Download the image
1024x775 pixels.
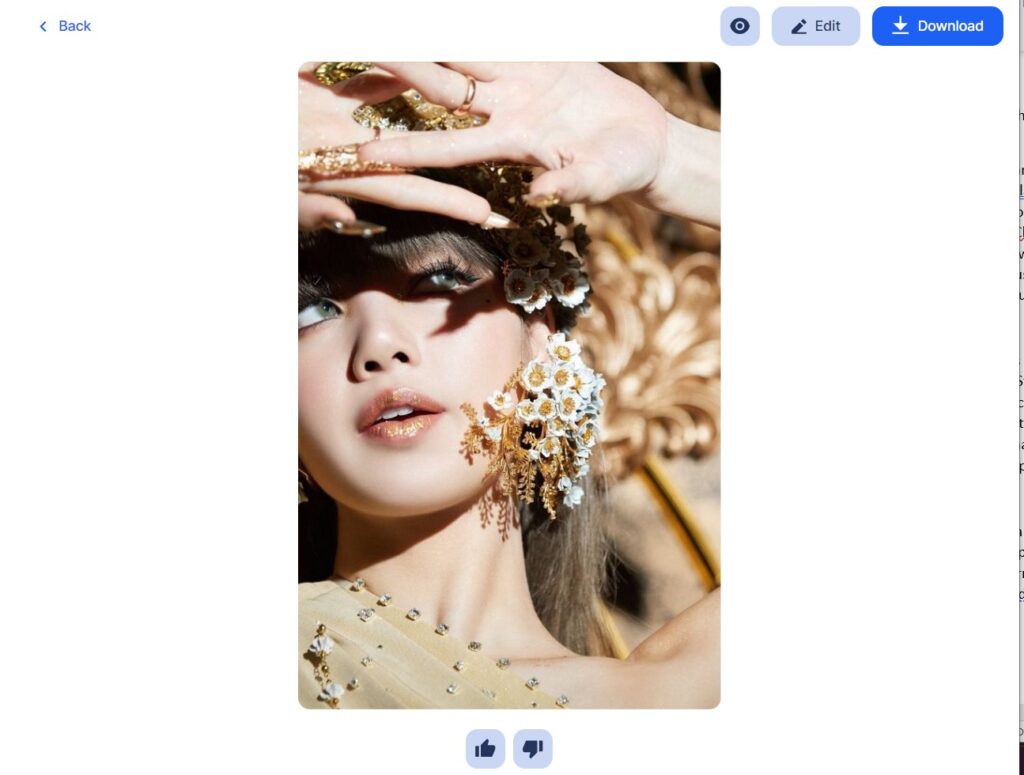pos(937,26)
